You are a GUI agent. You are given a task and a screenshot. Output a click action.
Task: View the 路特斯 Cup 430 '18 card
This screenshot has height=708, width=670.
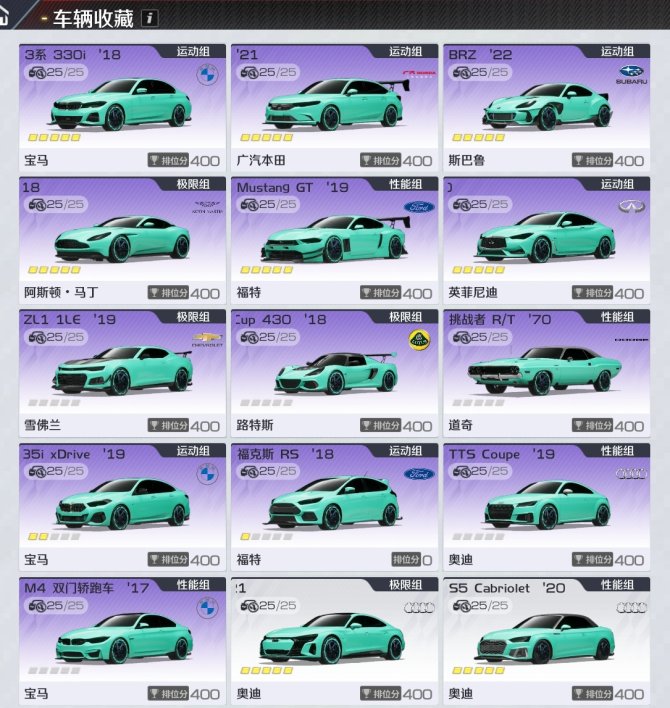(x=333, y=371)
